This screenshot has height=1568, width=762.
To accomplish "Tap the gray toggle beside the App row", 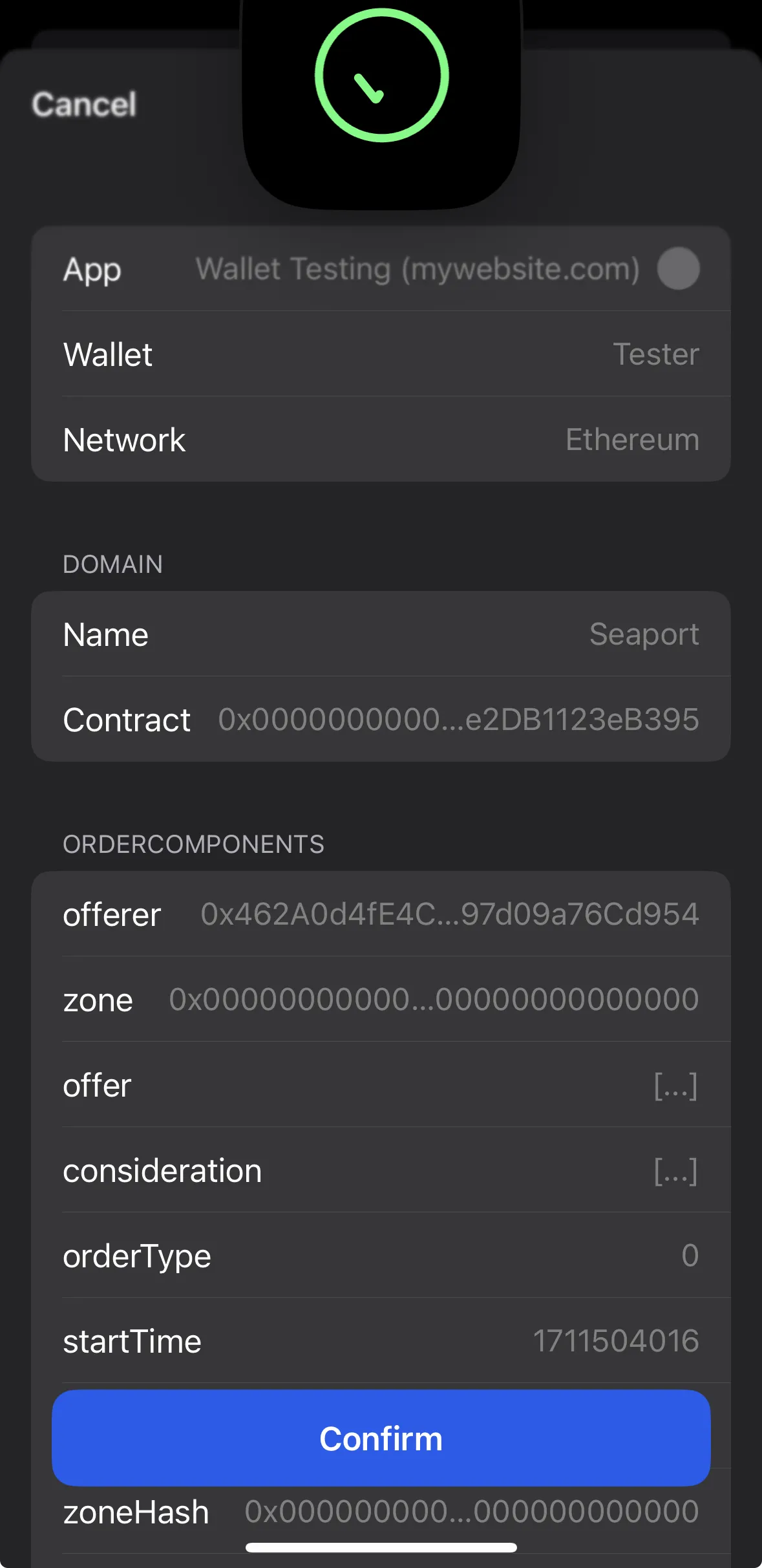I will [x=677, y=270].
